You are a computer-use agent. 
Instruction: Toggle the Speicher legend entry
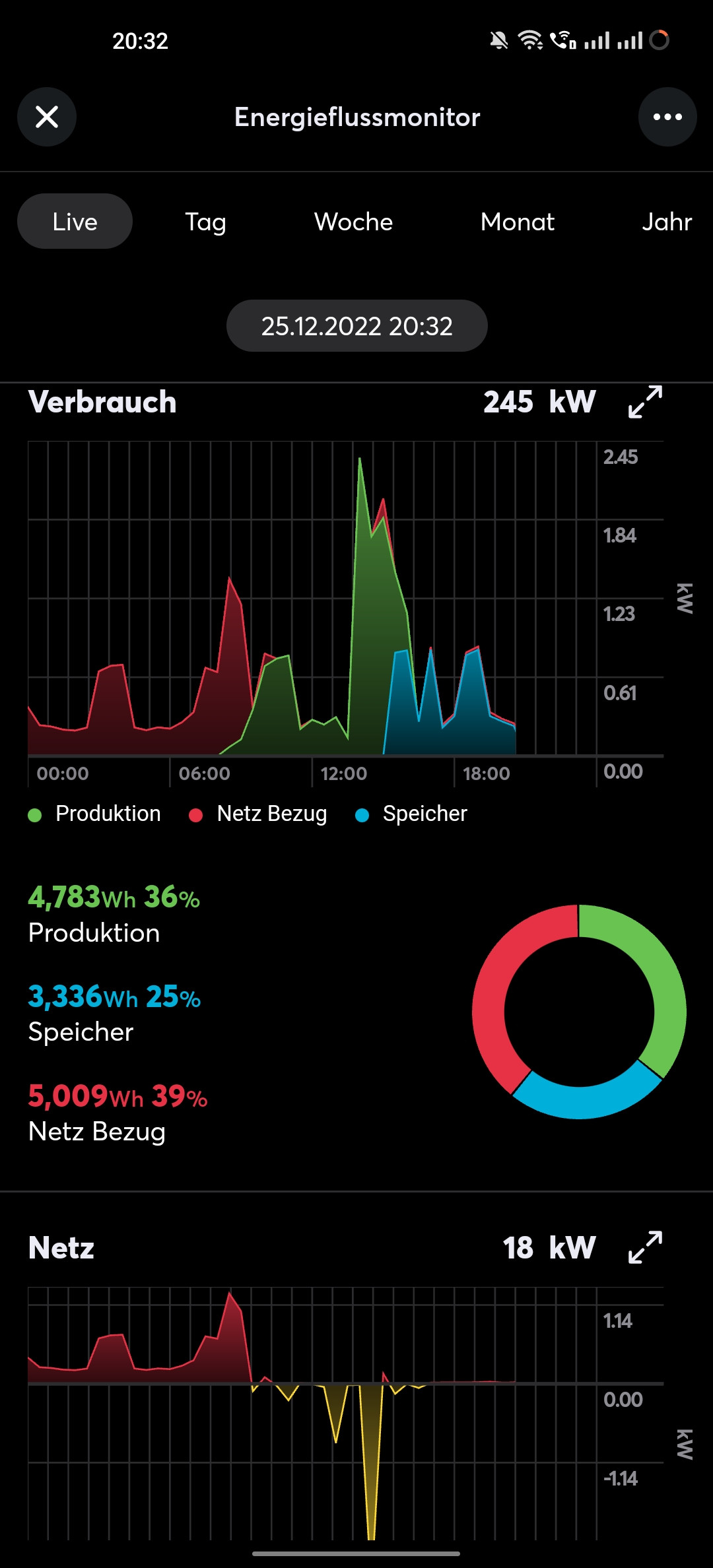pos(412,814)
